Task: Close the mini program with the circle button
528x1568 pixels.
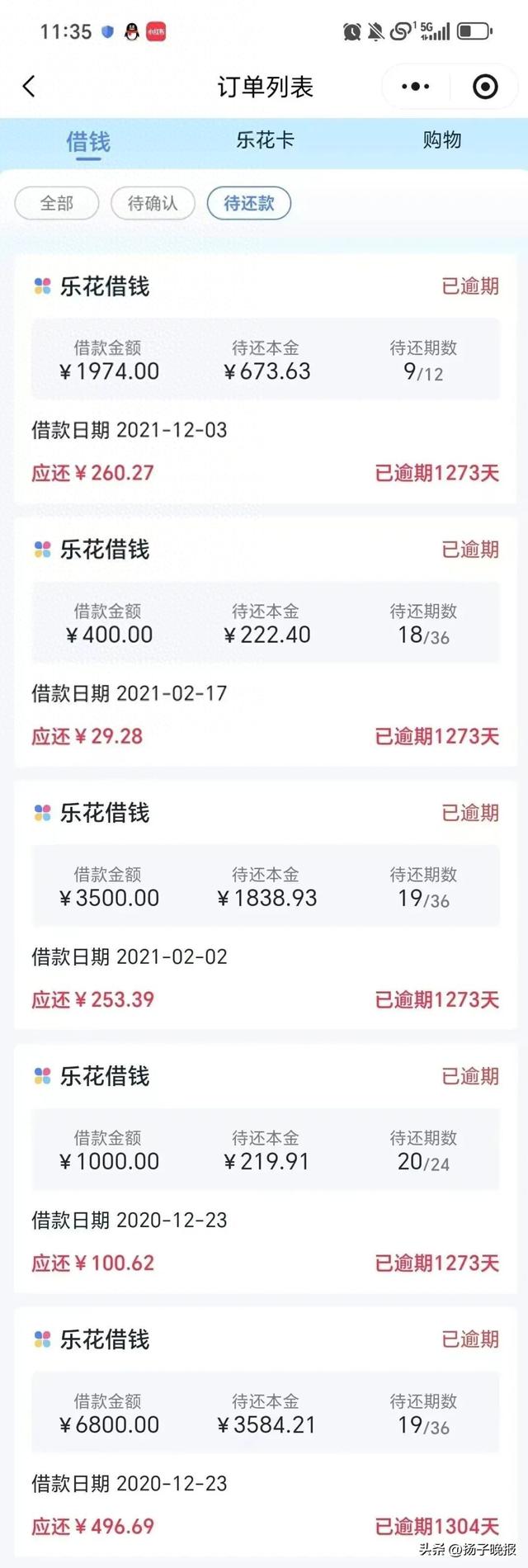Action: 485,87
